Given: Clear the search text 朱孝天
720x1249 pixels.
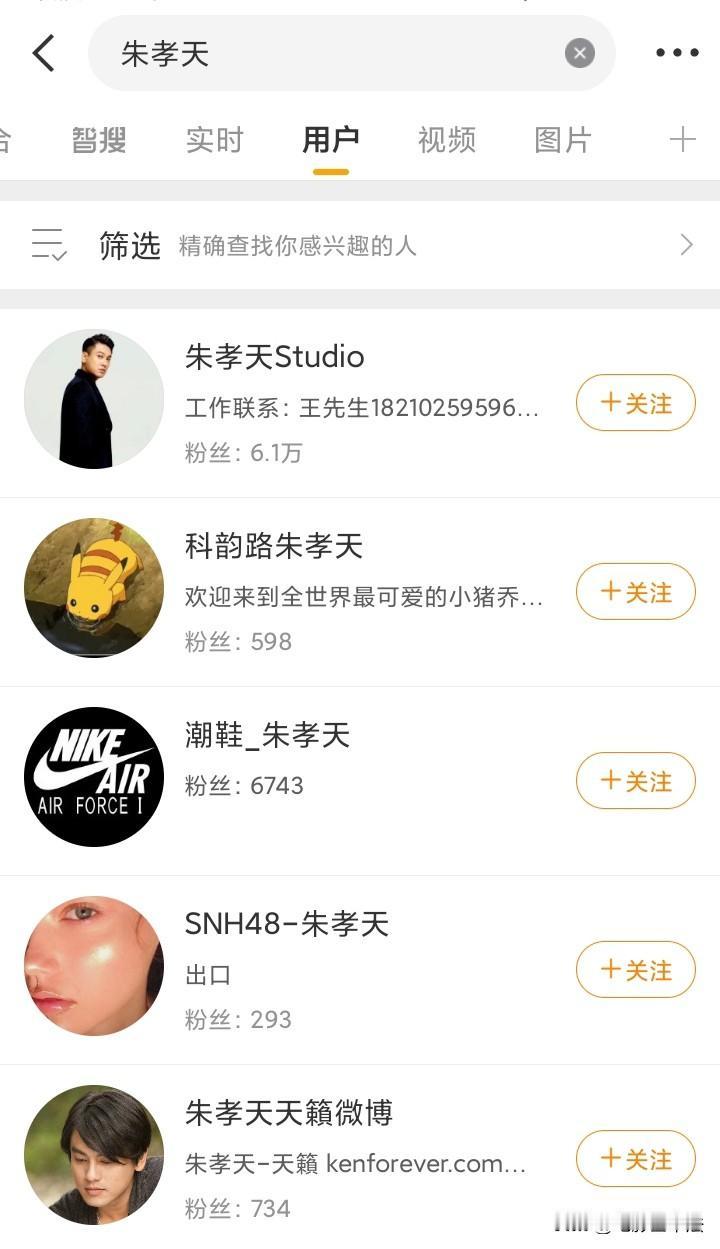Looking at the screenshot, I should click(579, 54).
